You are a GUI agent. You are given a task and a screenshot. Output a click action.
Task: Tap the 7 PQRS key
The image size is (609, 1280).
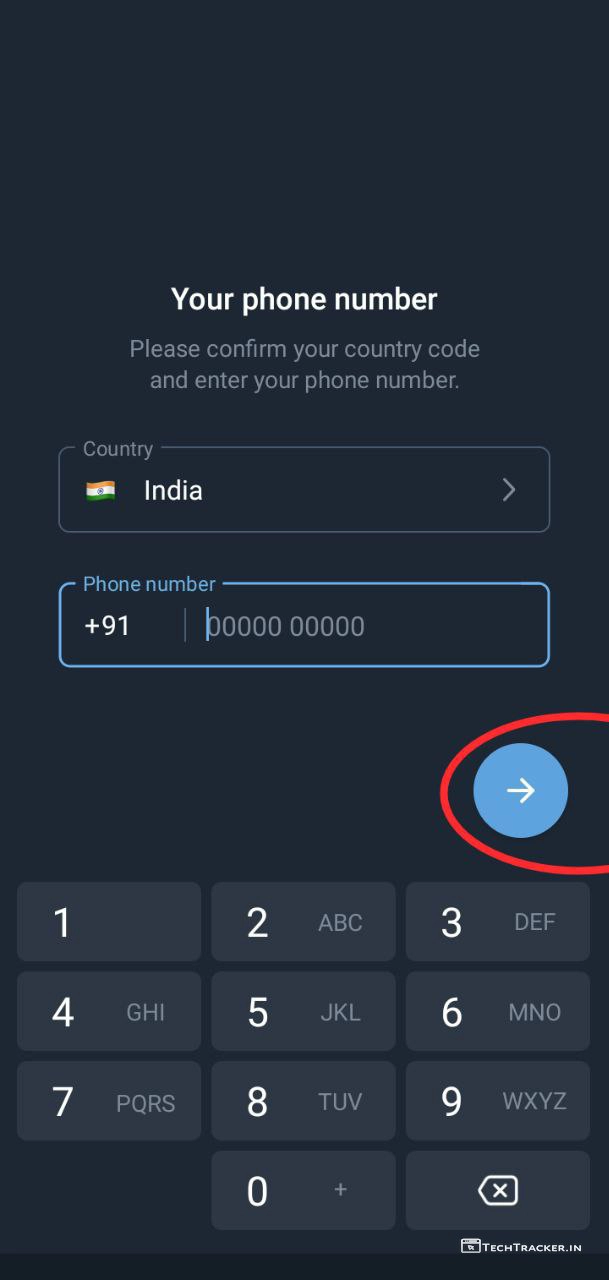tap(108, 1102)
